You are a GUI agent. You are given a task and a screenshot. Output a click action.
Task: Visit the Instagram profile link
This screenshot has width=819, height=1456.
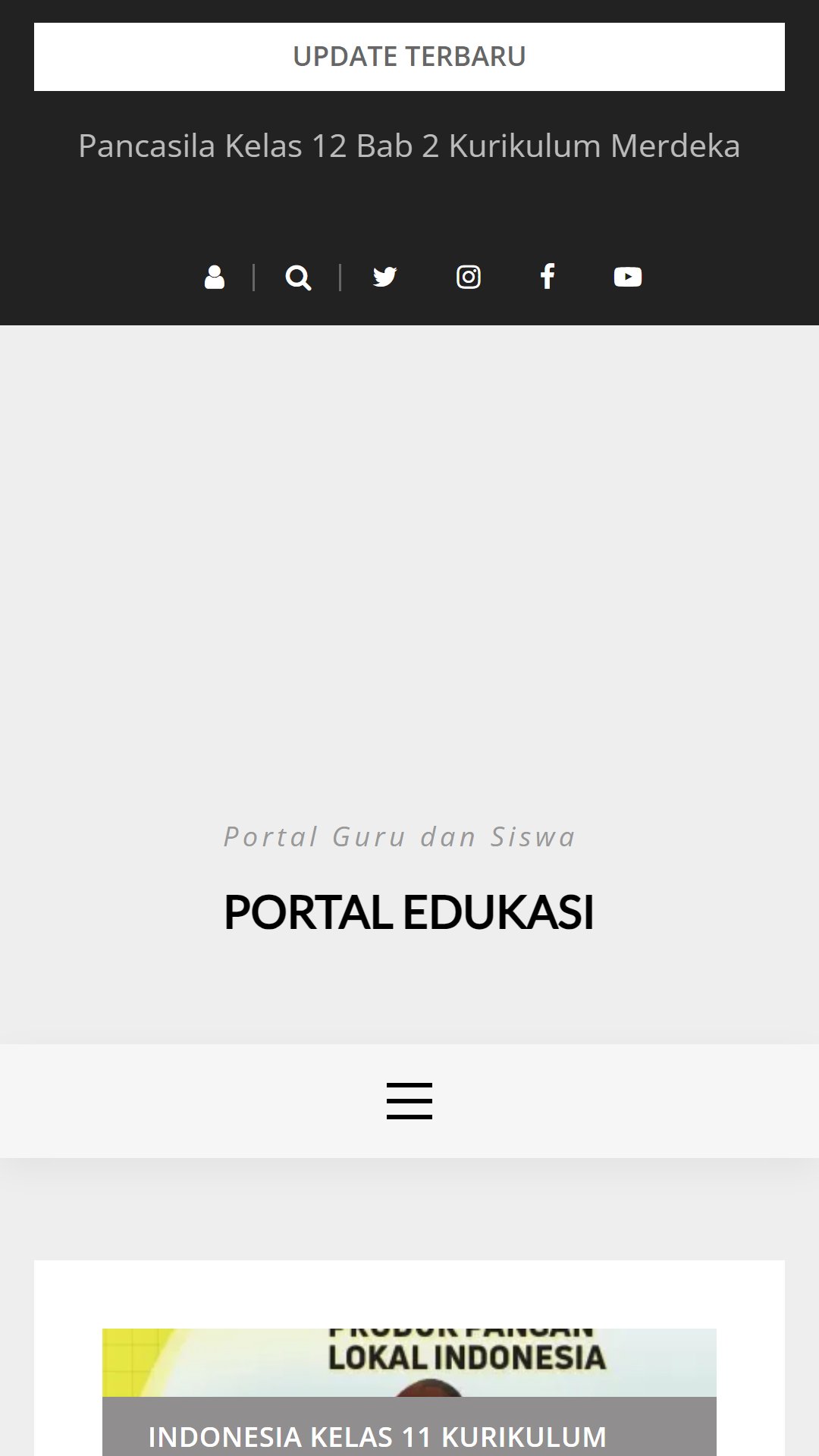[469, 277]
